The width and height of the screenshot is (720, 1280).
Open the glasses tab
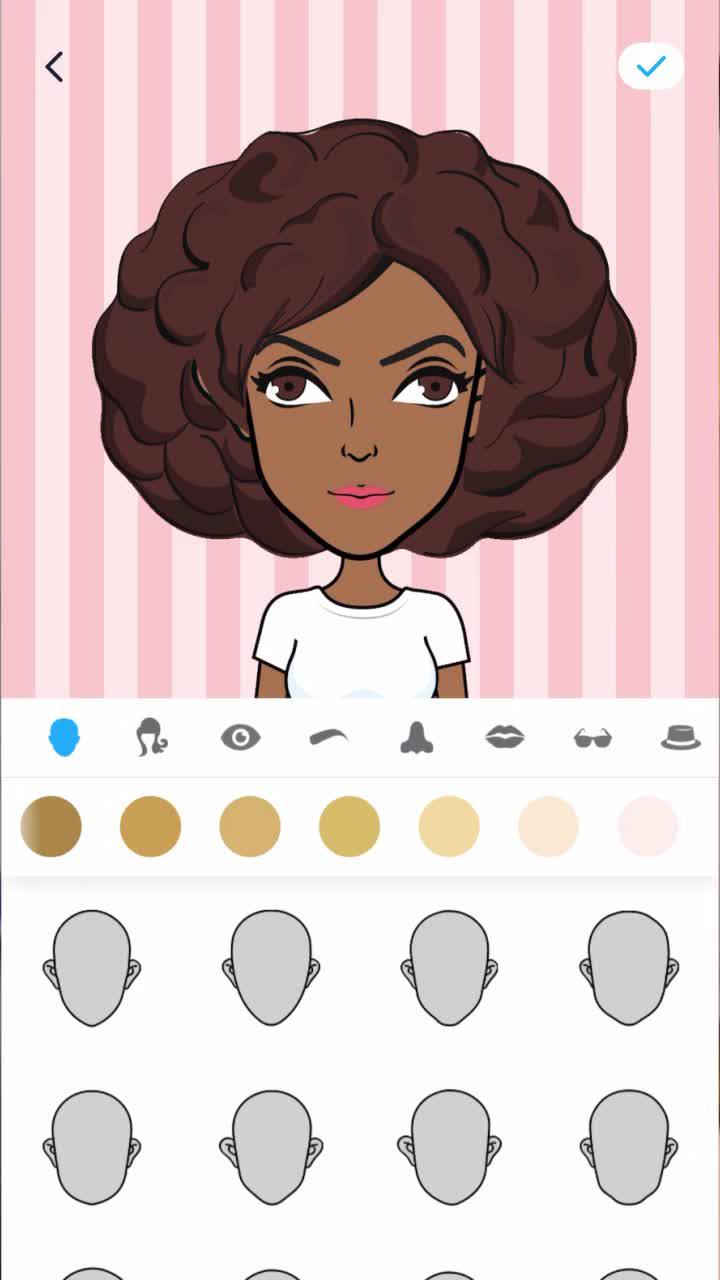pyautogui.click(x=593, y=738)
